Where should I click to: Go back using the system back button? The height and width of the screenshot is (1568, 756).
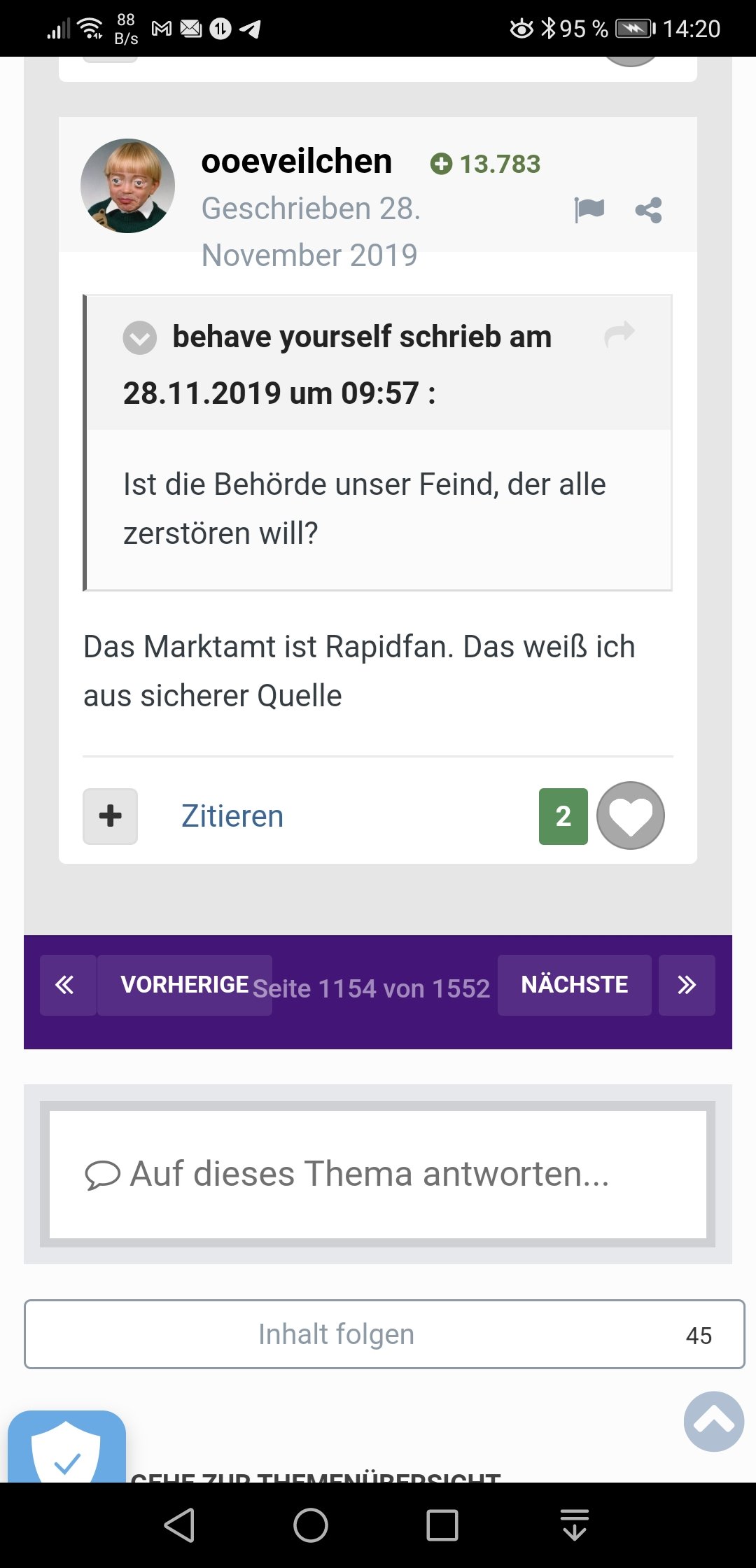coord(179,1525)
